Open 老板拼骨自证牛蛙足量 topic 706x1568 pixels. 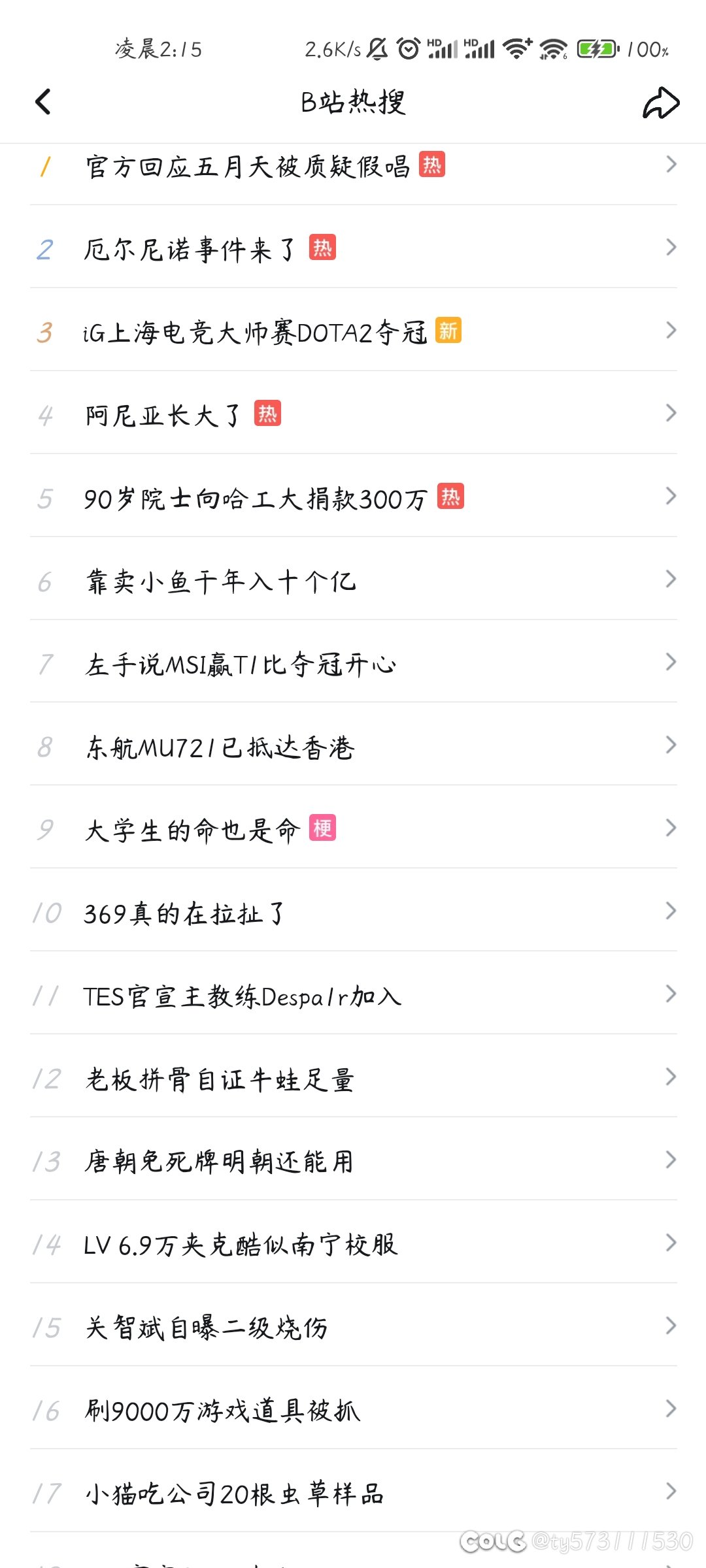[353, 1077]
